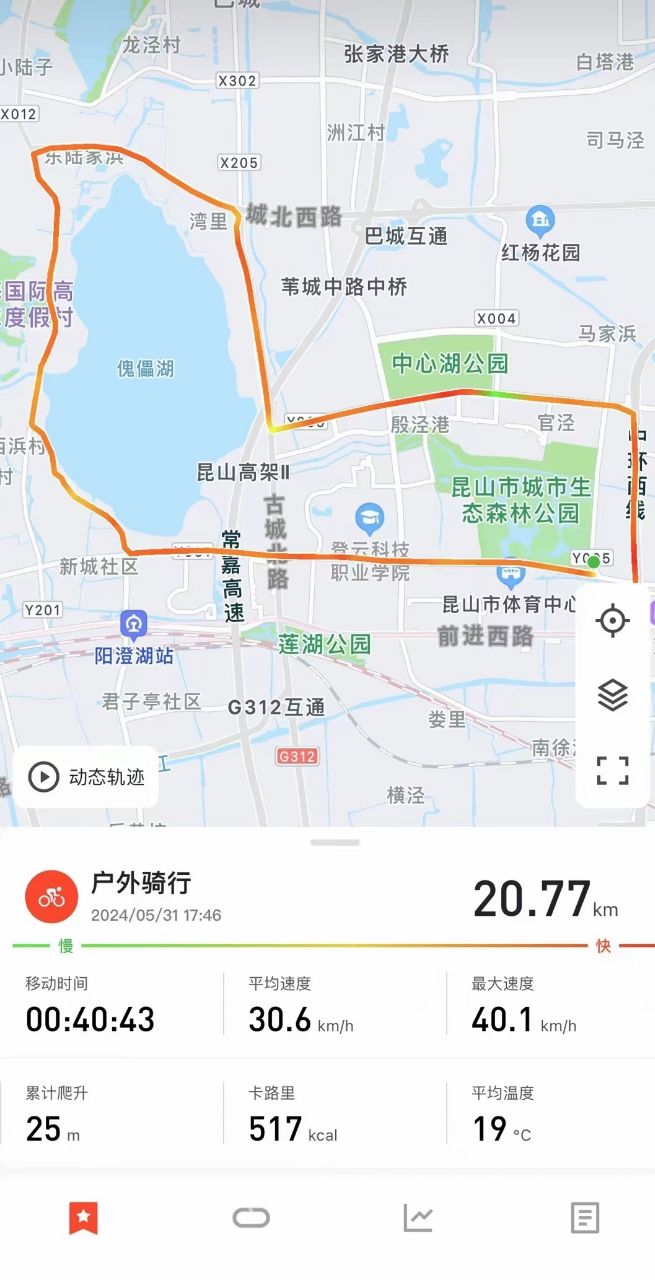Open the detailed data list tab
Screen dimensions: 655x1280
click(584, 1217)
